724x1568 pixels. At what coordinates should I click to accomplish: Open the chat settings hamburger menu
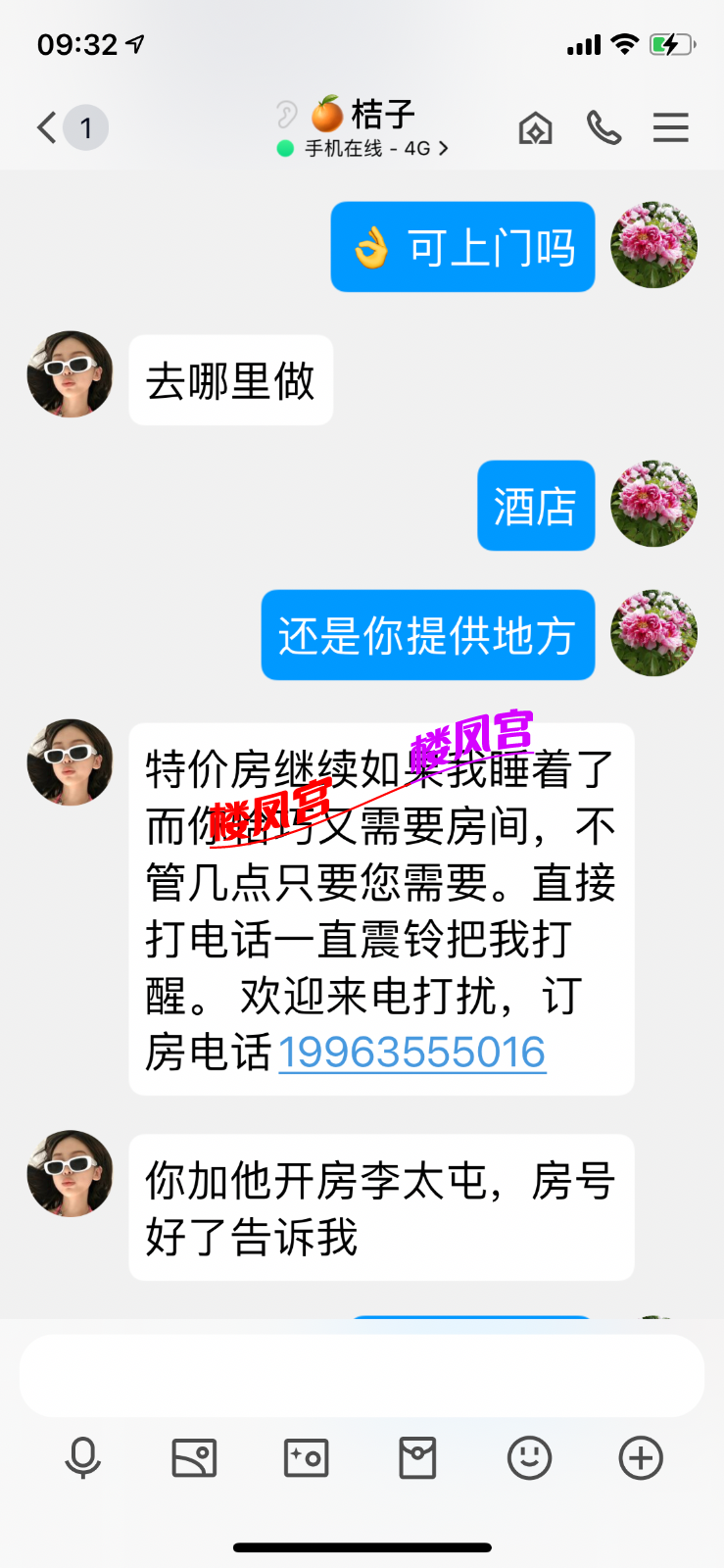670,127
